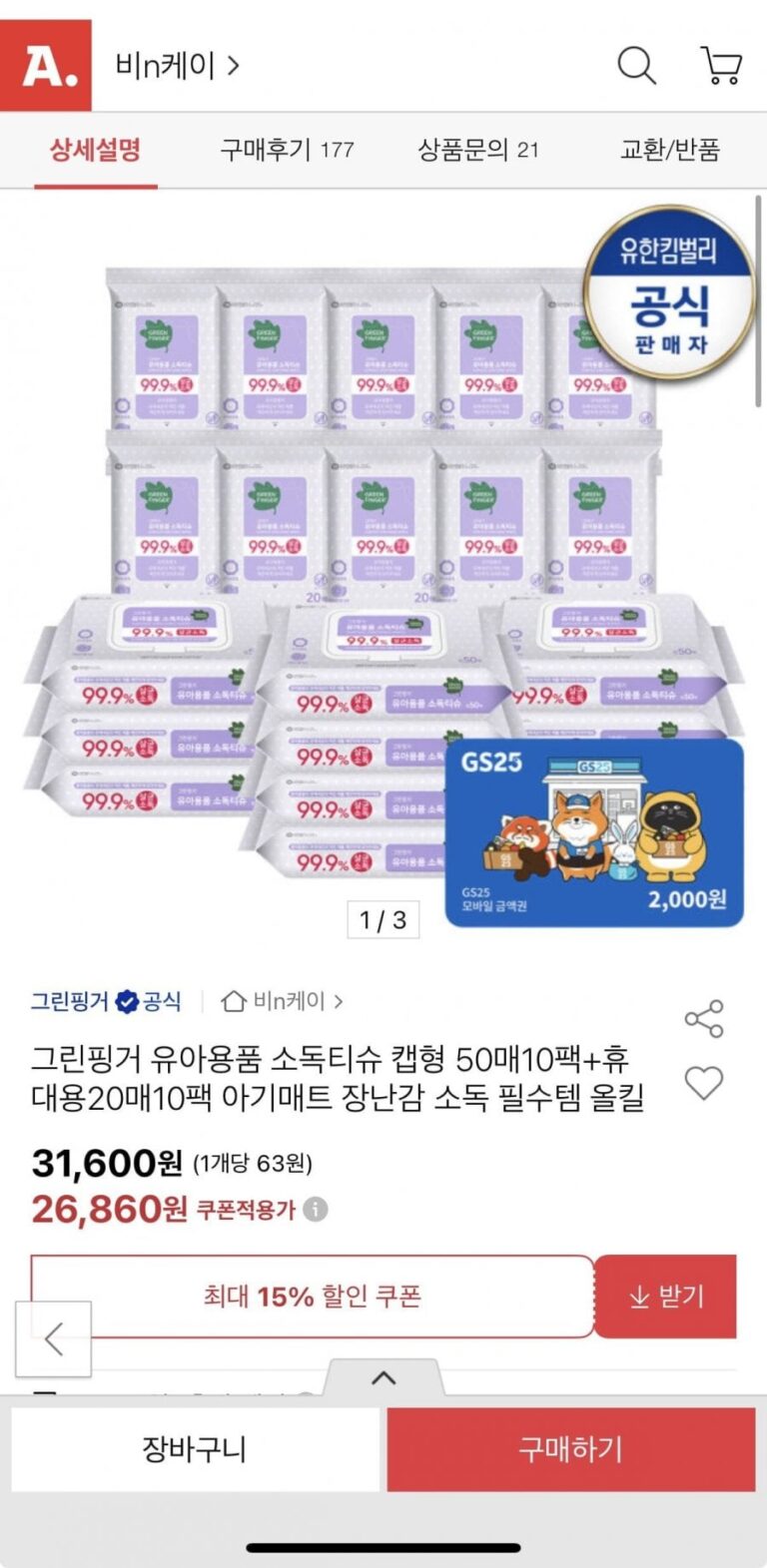The height and width of the screenshot is (1568, 767).
Task: Switch to the 상세설명 tab
Action: point(96,151)
